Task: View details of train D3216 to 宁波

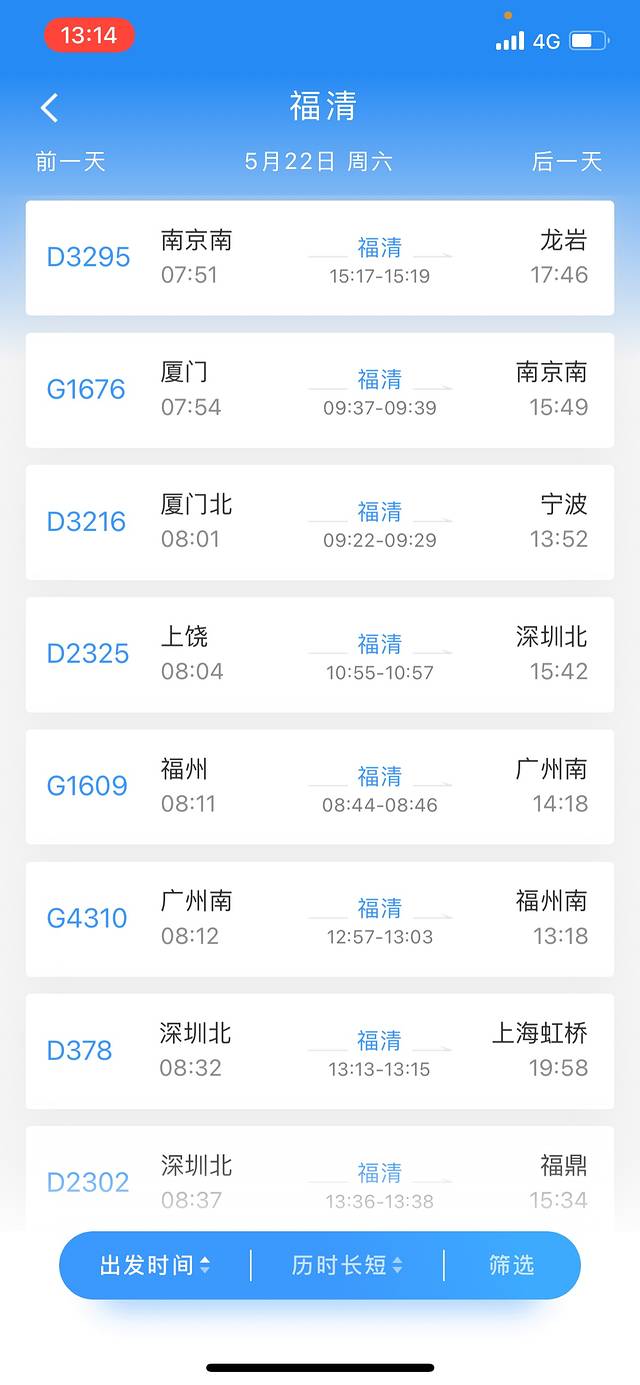Action: pos(320,522)
